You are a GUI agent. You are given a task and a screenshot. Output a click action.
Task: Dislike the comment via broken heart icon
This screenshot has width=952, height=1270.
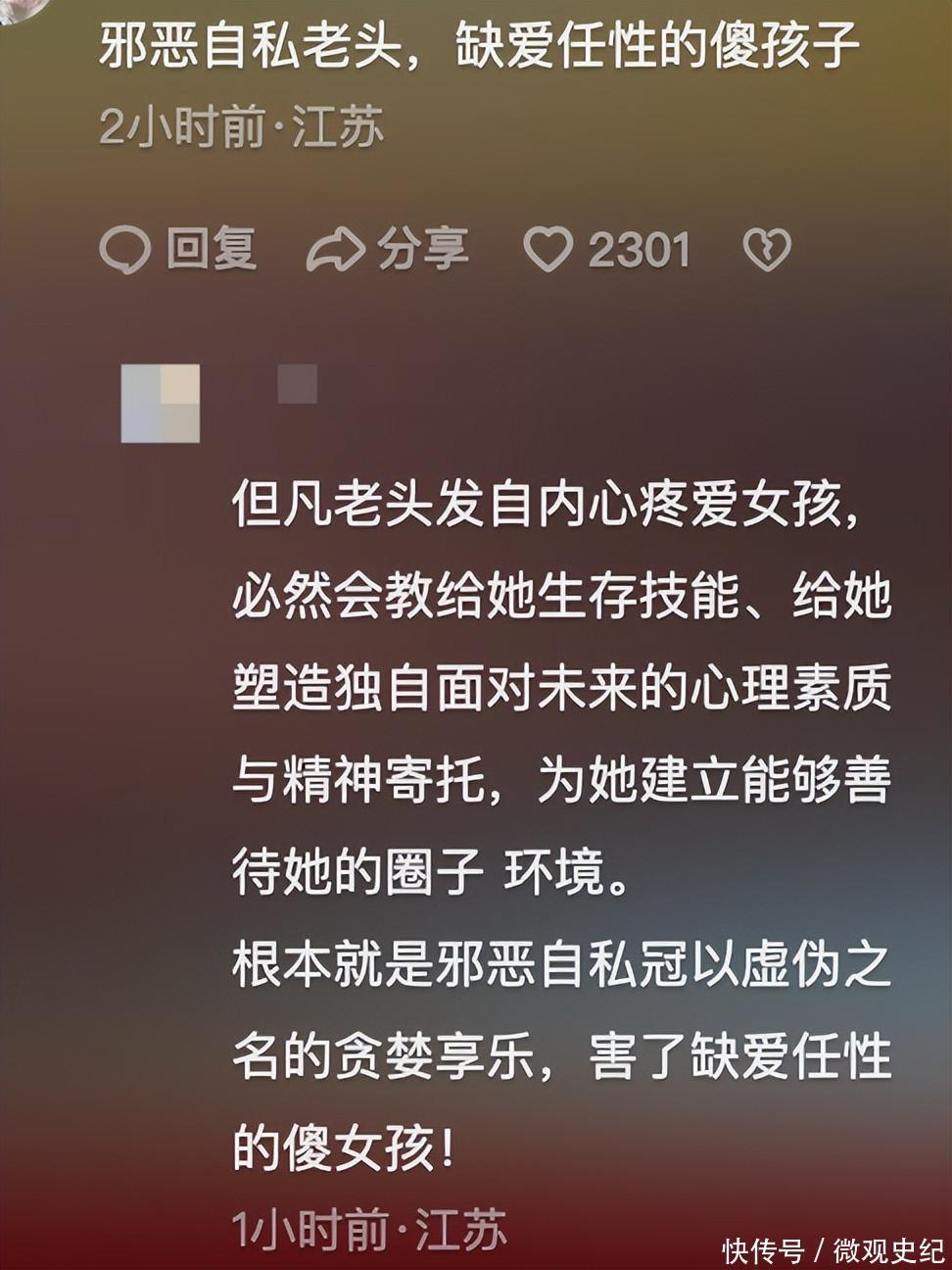click(x=767, y=250)
